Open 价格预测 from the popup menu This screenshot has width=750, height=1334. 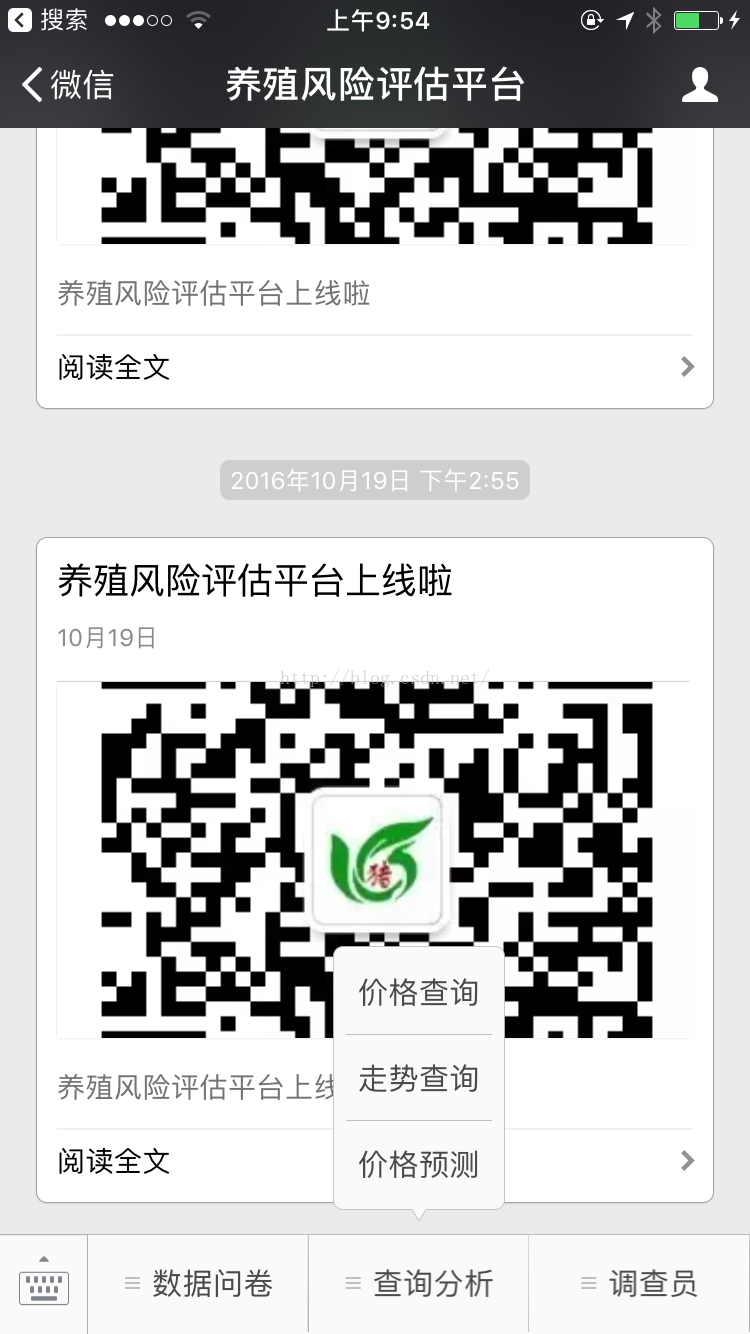pyautogui.click(x=419, y=1164)
